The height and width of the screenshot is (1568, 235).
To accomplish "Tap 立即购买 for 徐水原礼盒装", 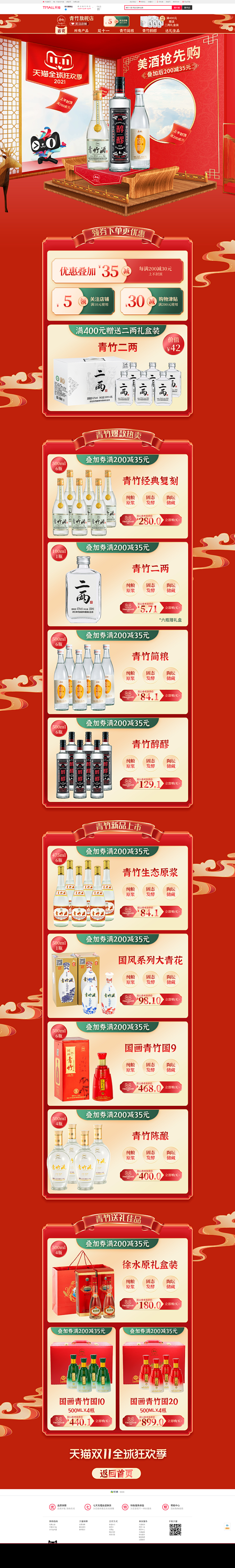I will (x=172, y=1304).
